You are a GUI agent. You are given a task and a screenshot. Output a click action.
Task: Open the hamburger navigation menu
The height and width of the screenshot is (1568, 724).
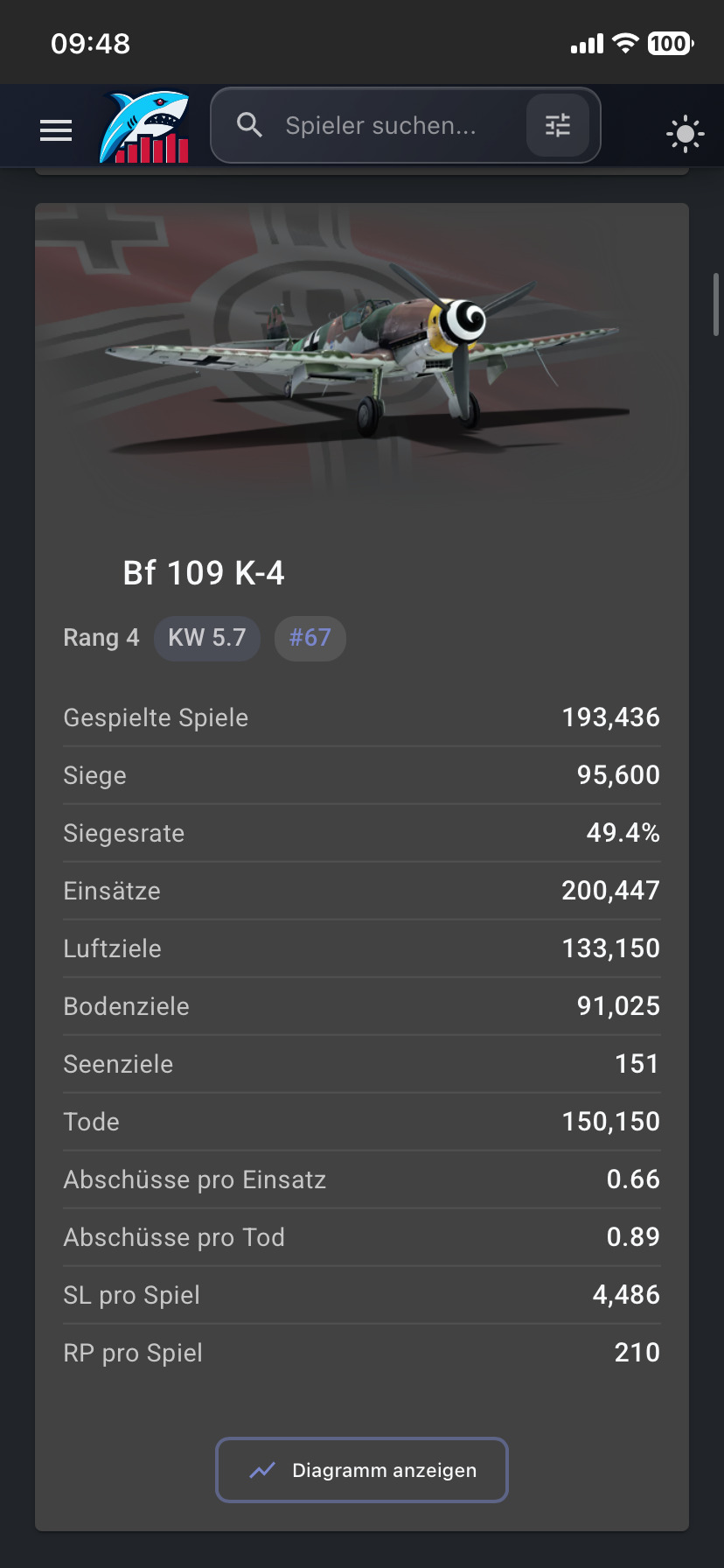(x=56, y=130)
